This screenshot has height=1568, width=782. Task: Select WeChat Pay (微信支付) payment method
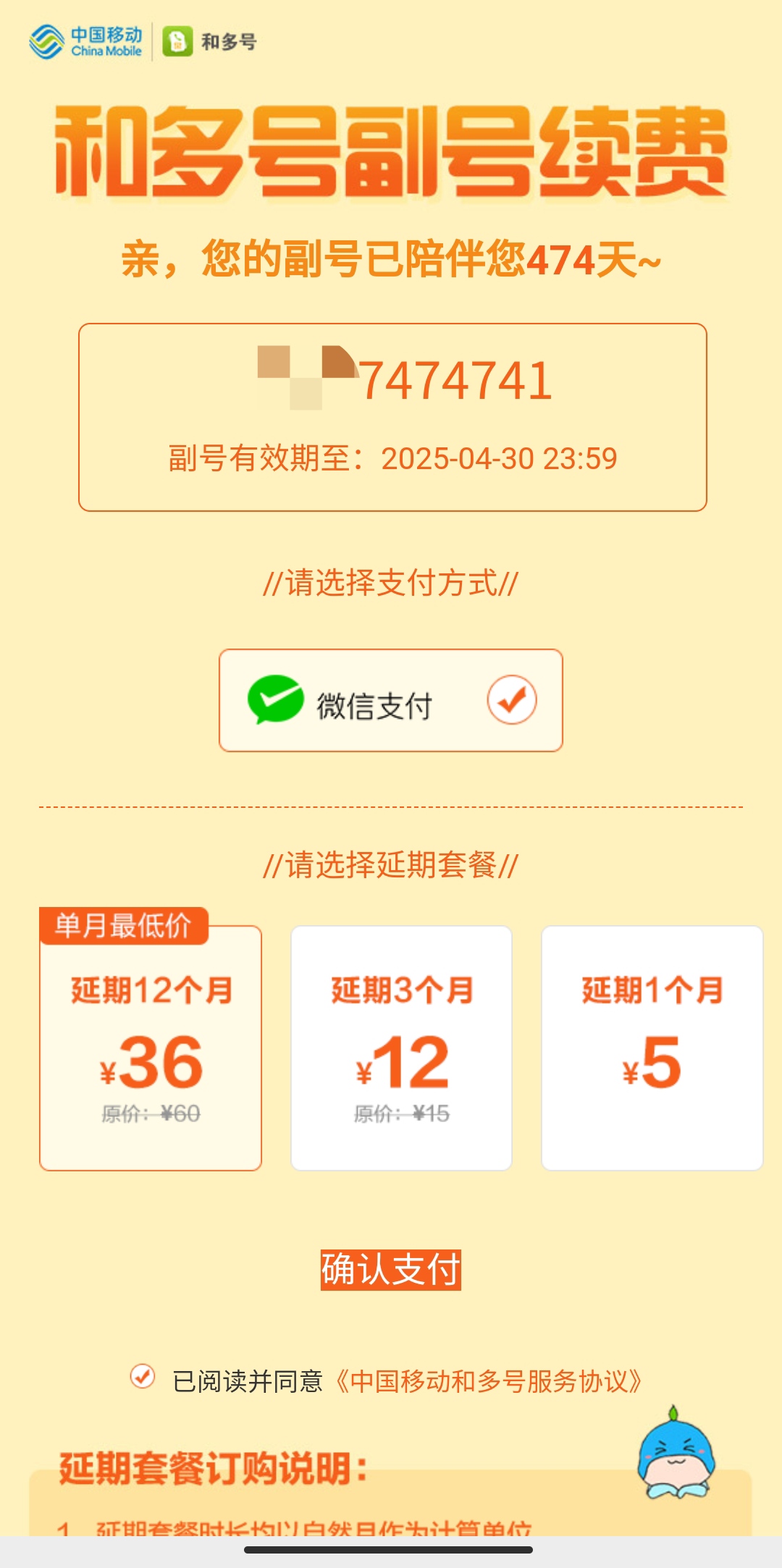tap(391, 701)
